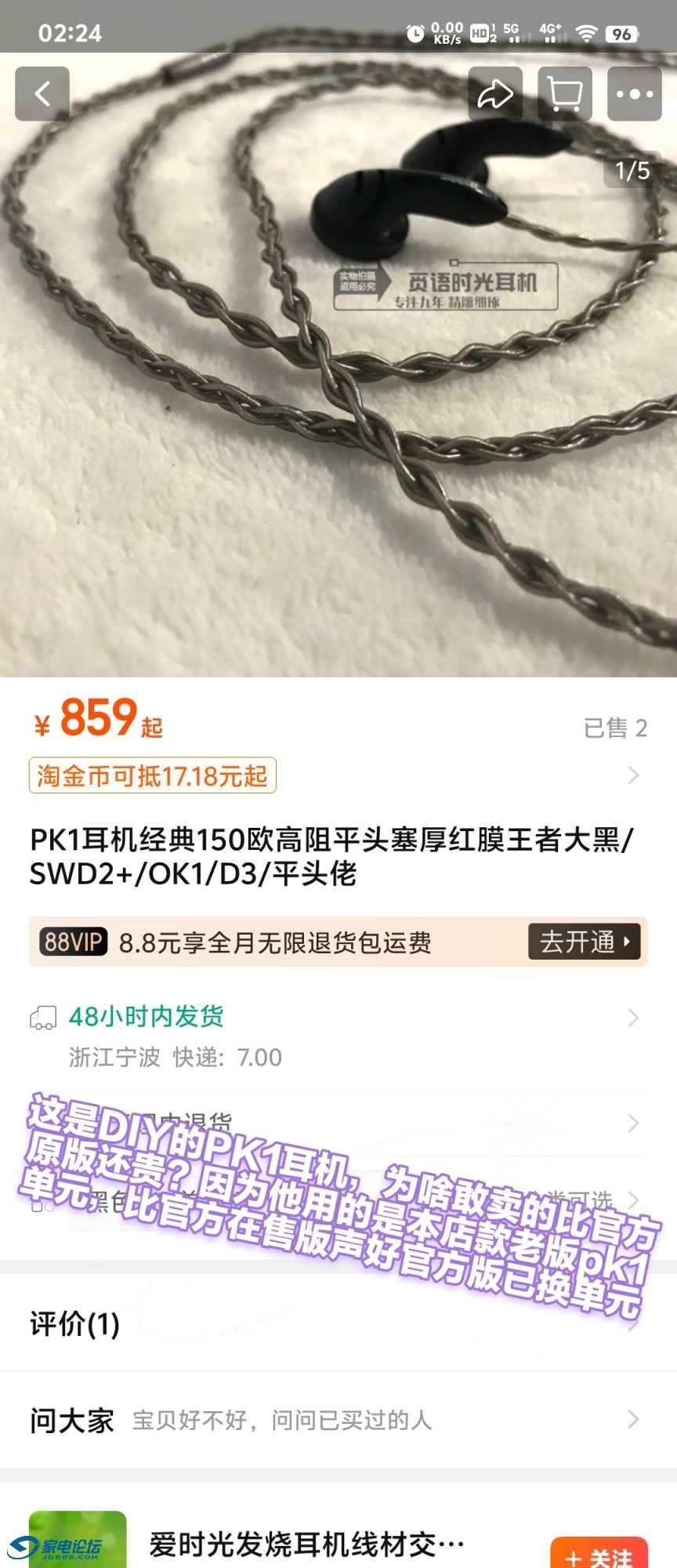Open the shopping cart

tap(564, 94)
